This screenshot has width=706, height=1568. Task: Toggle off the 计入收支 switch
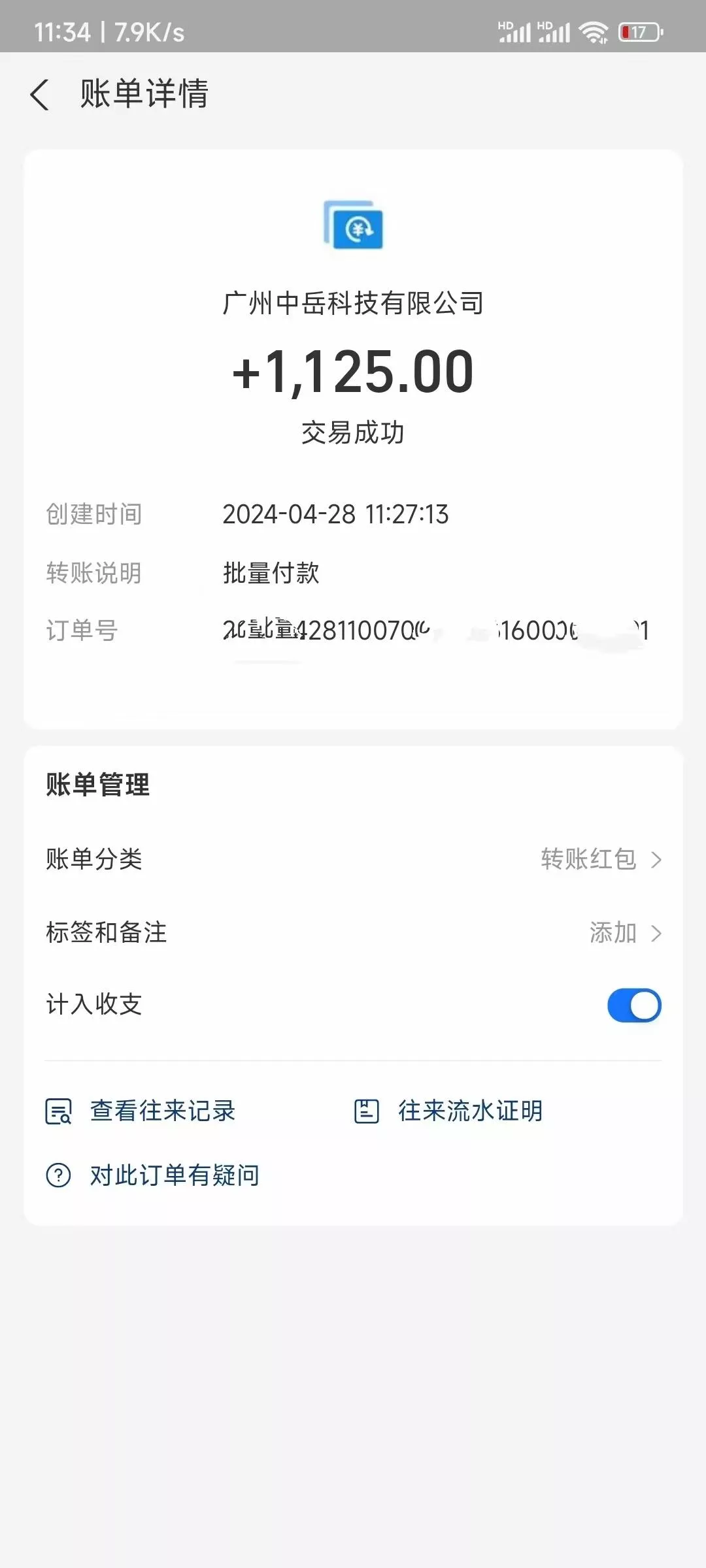[x=633, y=1005]
